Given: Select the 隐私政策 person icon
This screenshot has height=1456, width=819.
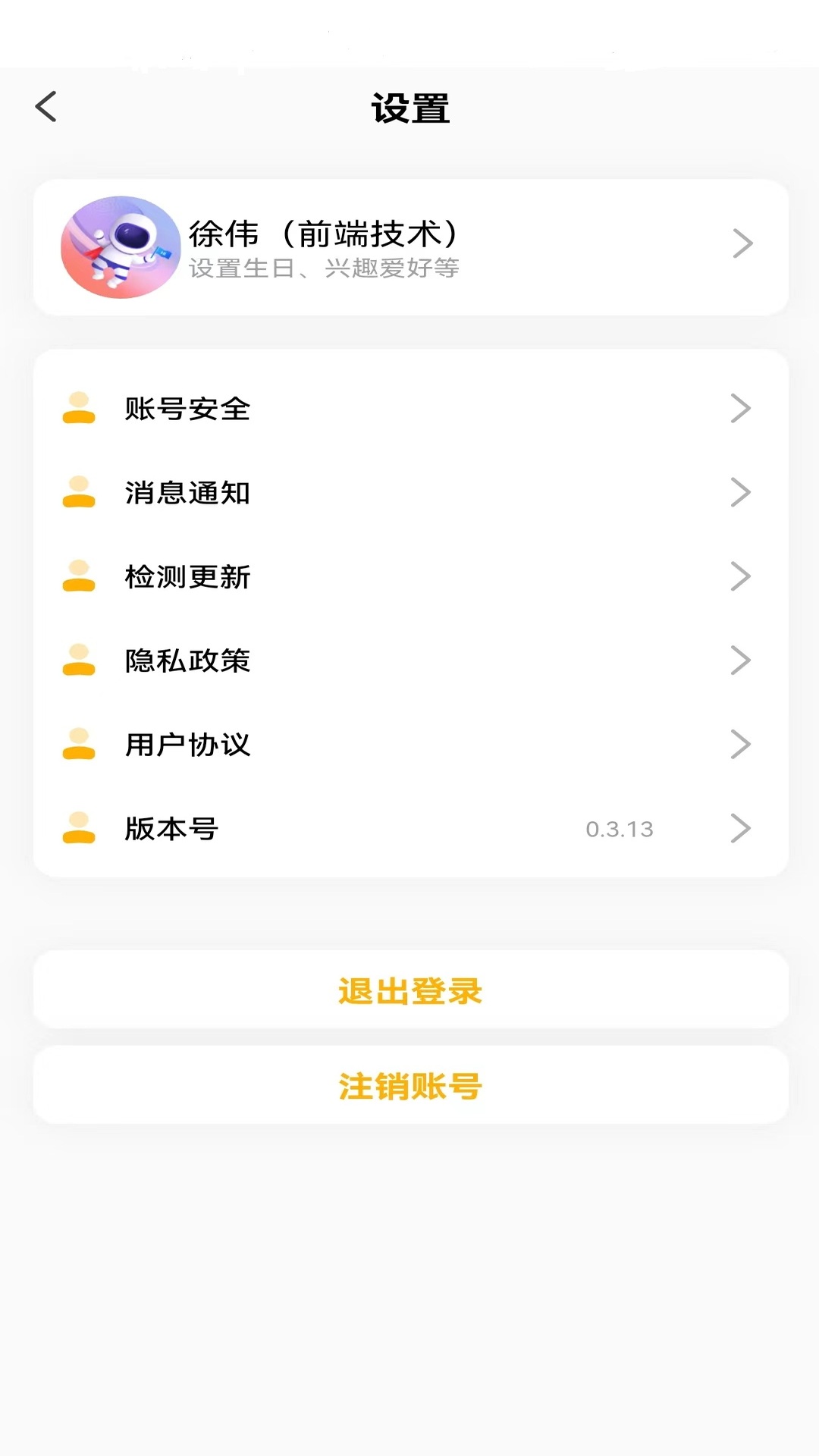Looking at the screenshot, I should coord(78,661).
